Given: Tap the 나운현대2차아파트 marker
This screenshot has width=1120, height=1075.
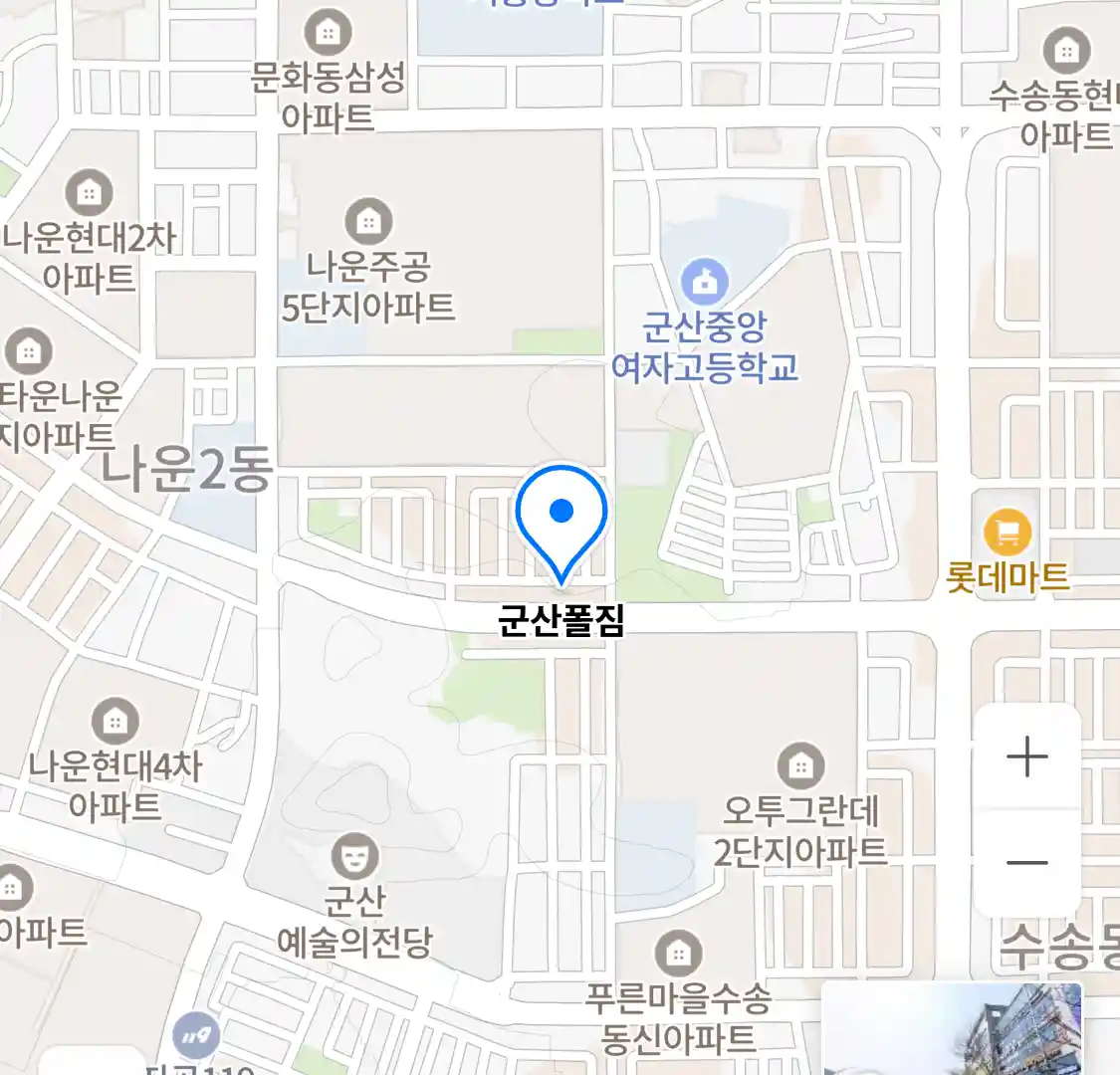Looking at the screenshot, I should click(x=89, y=193).
